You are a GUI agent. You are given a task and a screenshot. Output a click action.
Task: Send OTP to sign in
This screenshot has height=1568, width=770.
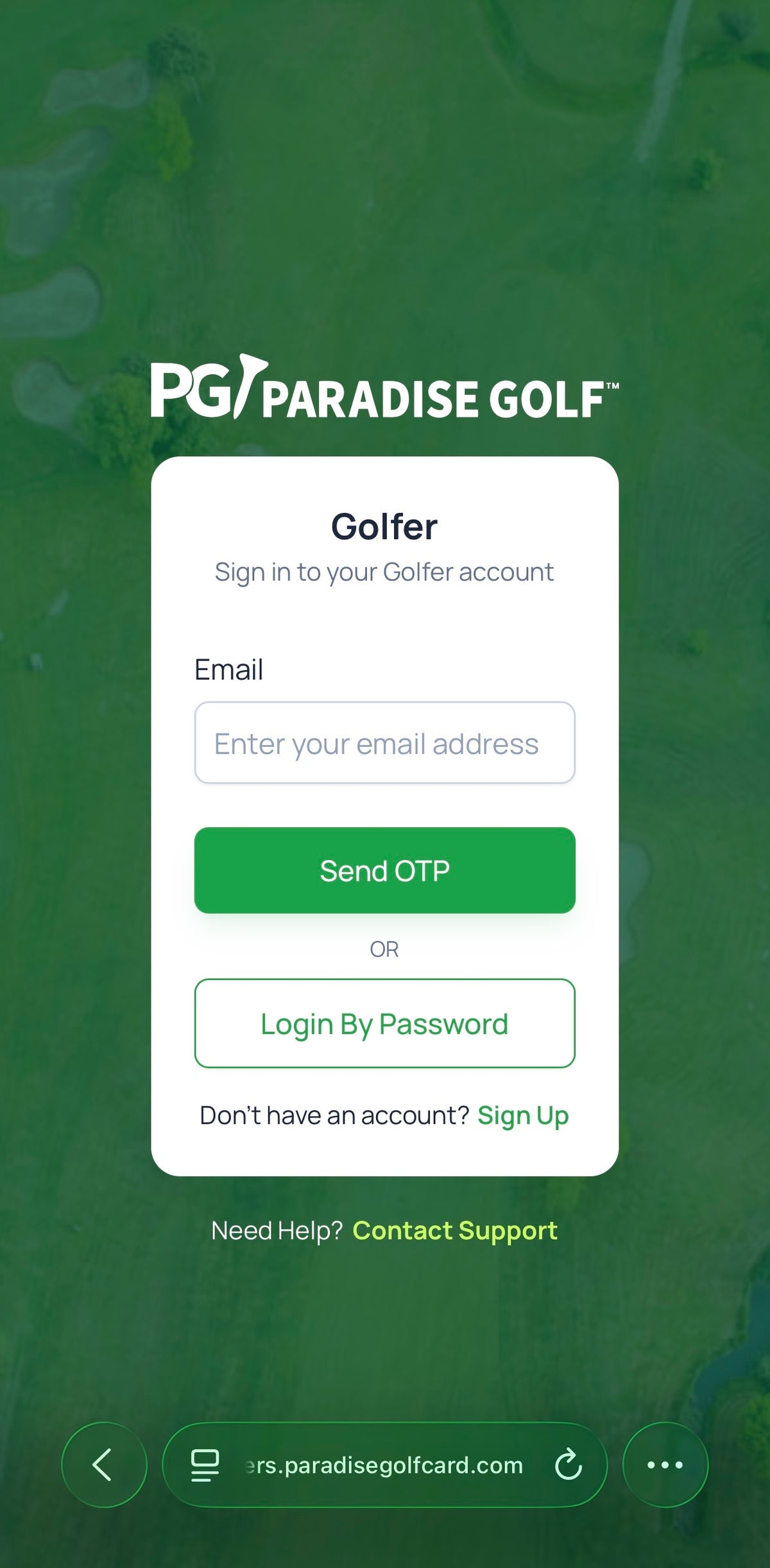coord(384,870)
